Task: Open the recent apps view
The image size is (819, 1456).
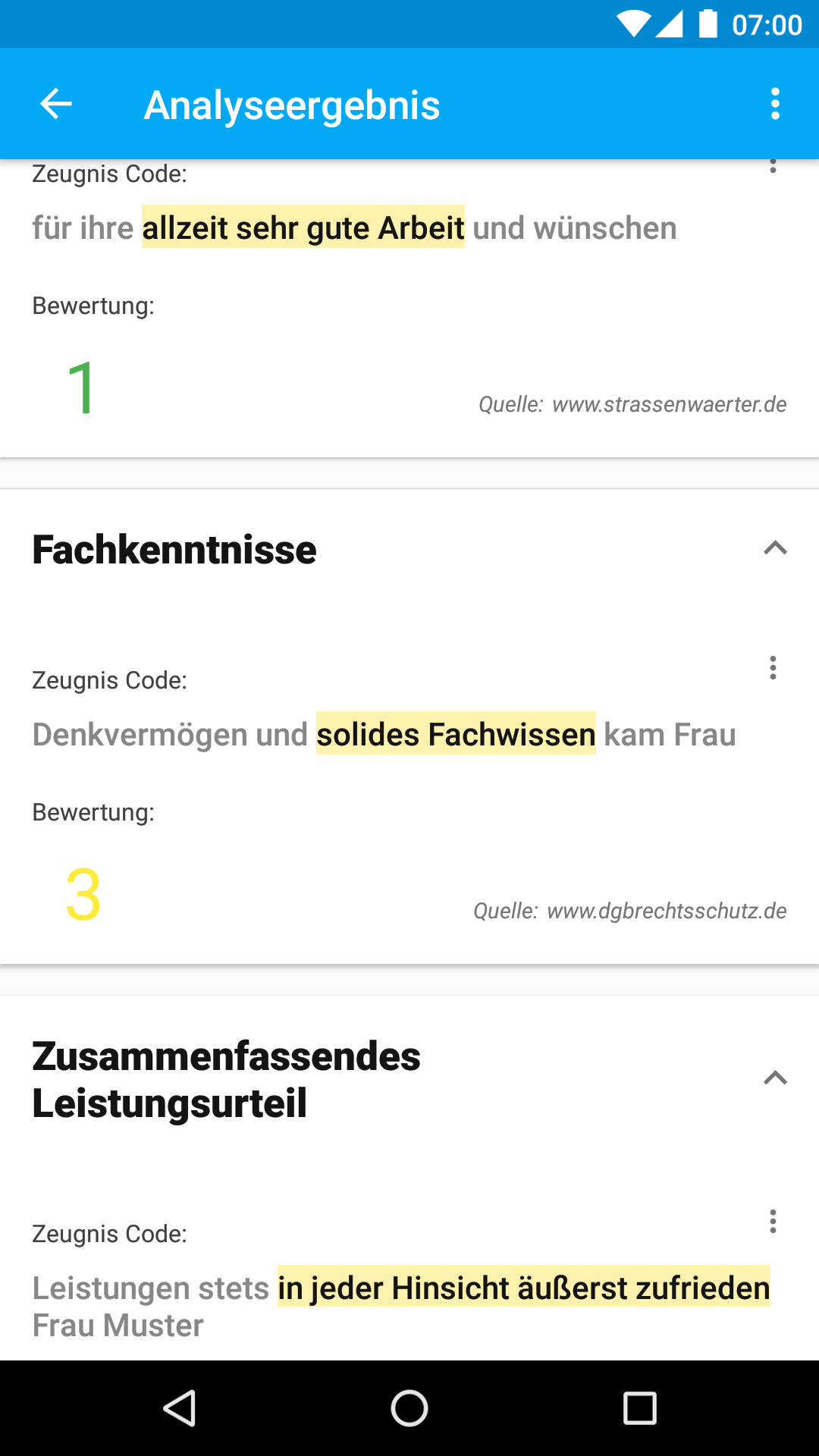Action: point(639,1408)
